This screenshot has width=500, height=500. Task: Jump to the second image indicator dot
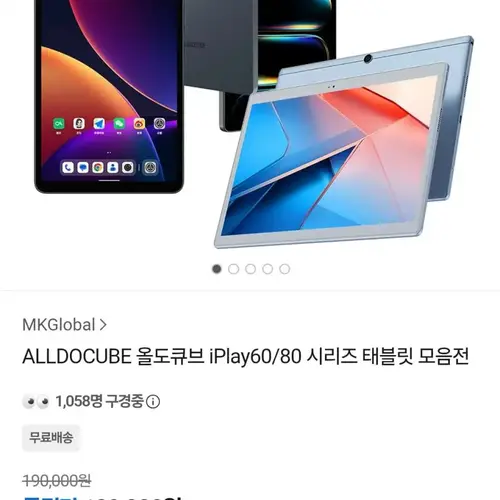(234, 269)
